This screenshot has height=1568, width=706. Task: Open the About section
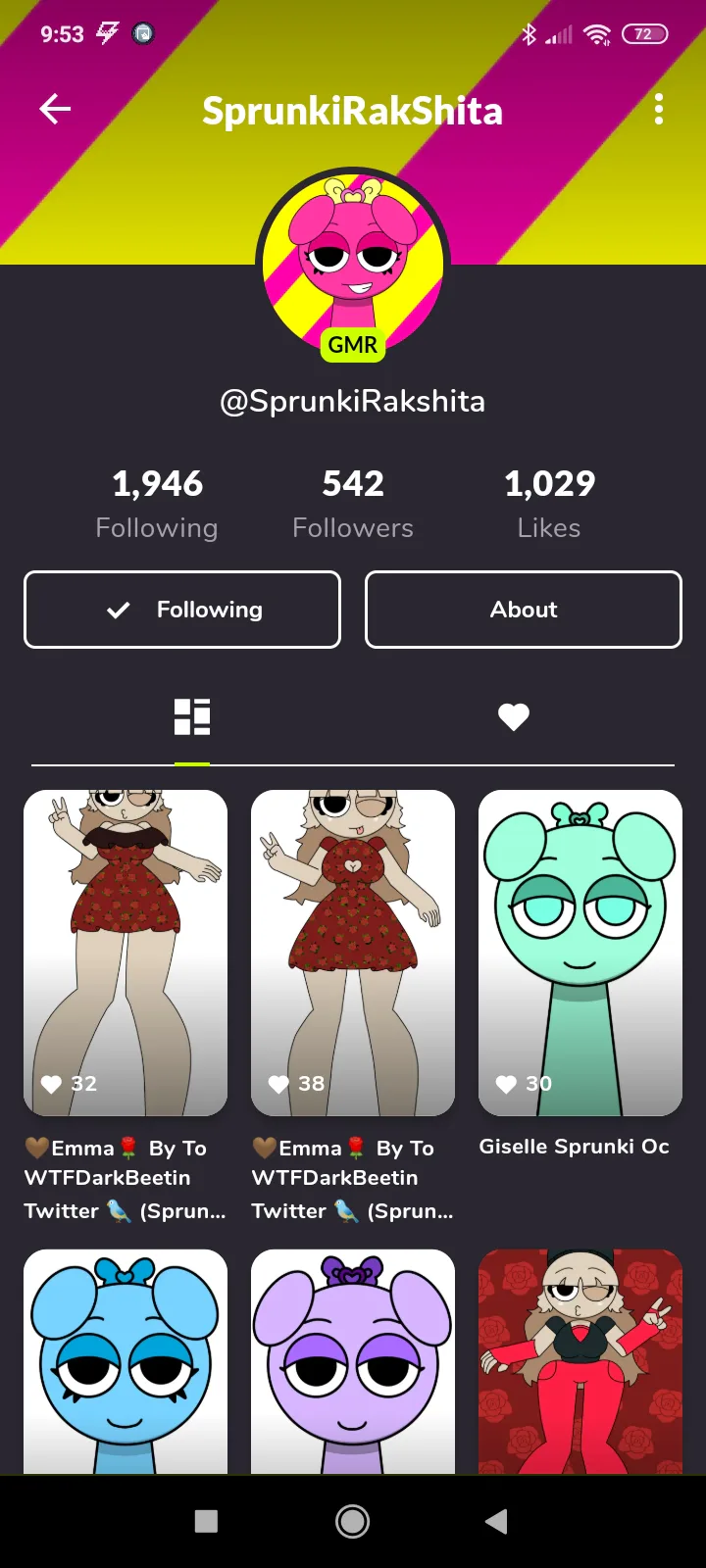(x=524, y=610)
